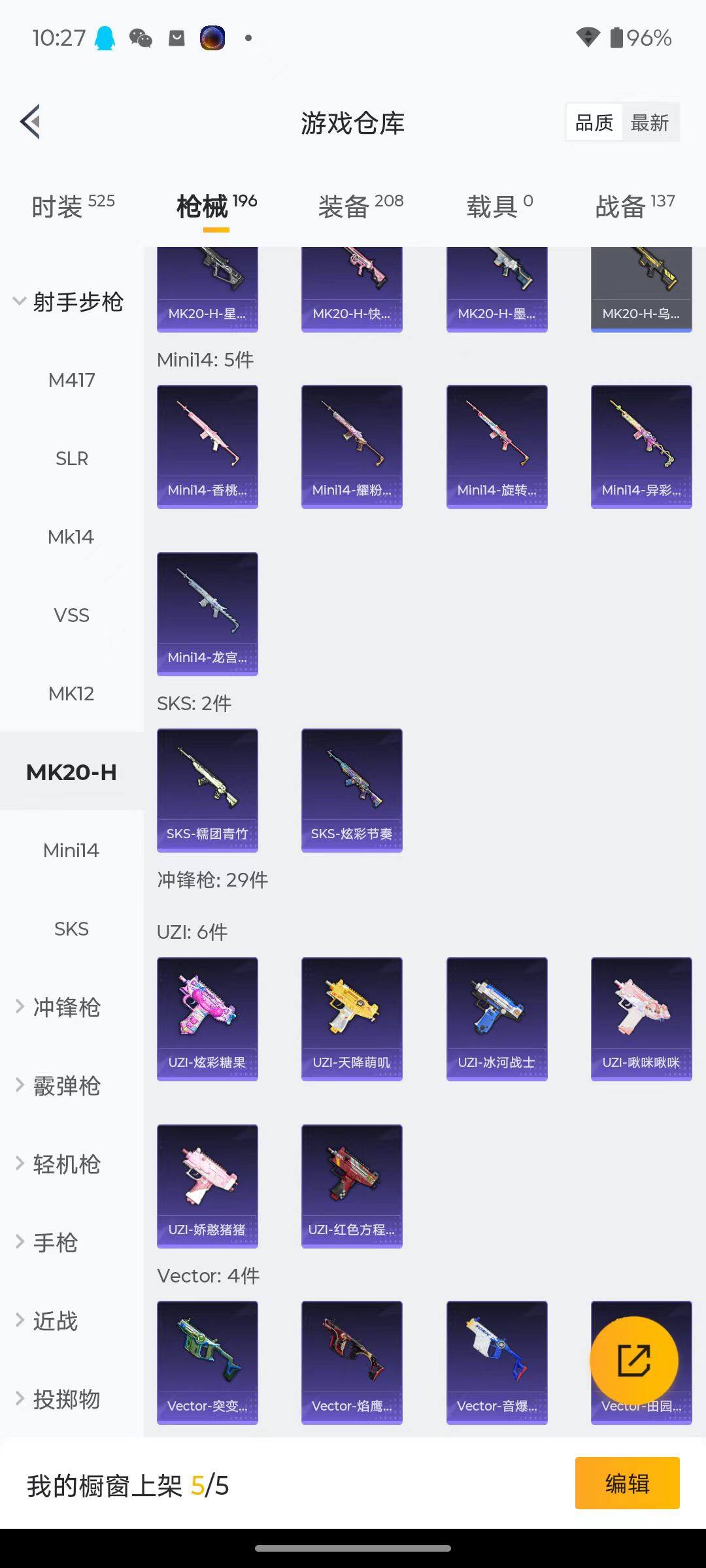Tap the 编辑 button

click(x=627, y=1483)
